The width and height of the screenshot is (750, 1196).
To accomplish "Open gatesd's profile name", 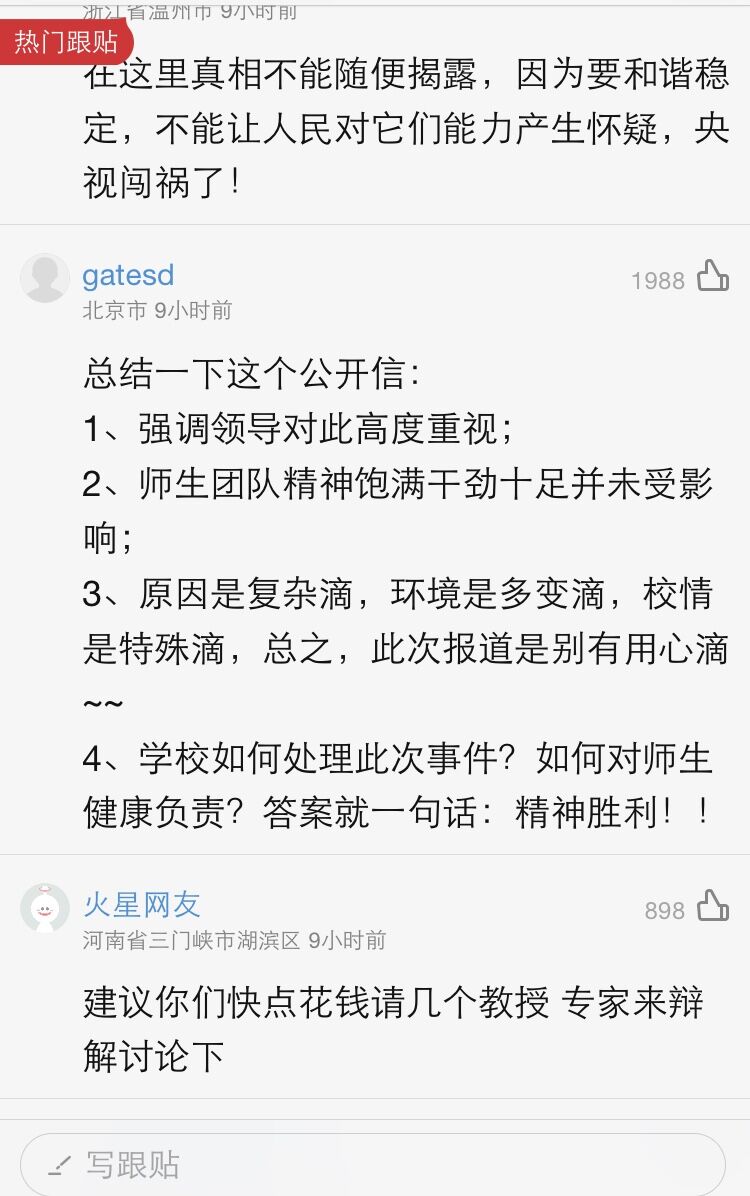I will pyautogui.click(x=128, y=275).
